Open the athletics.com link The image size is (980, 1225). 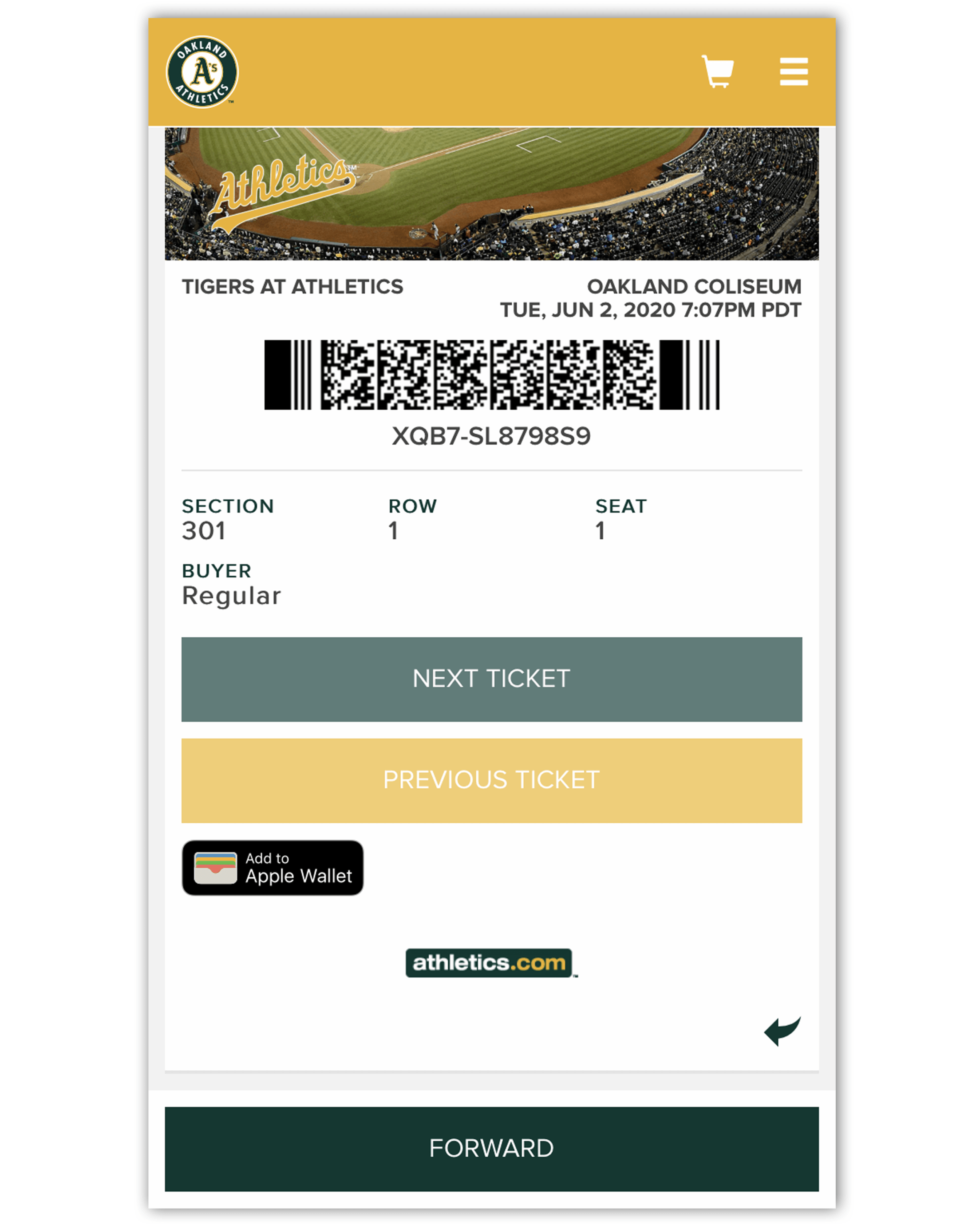[x=489, y=963]
